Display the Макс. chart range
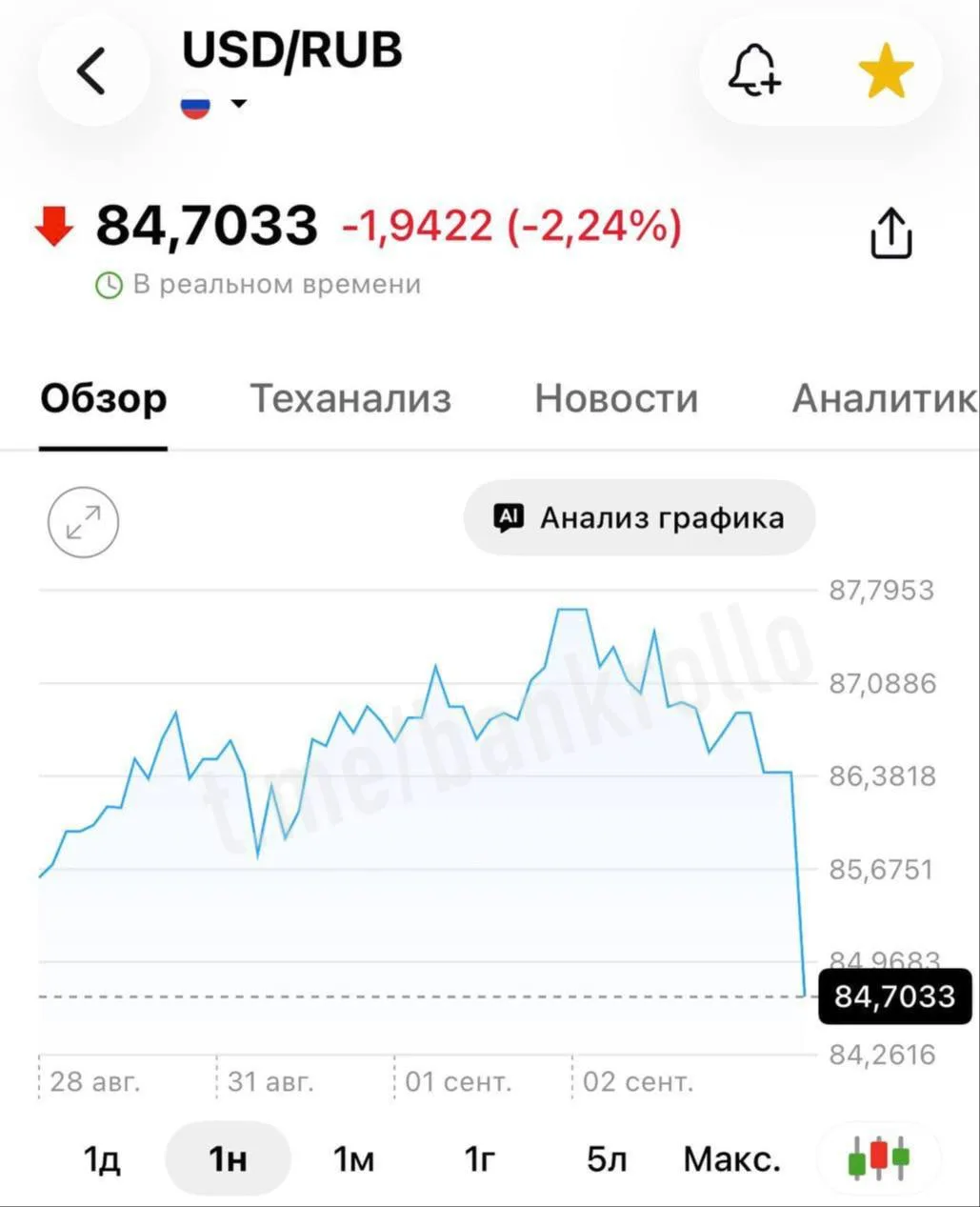 click(731, 1159)
